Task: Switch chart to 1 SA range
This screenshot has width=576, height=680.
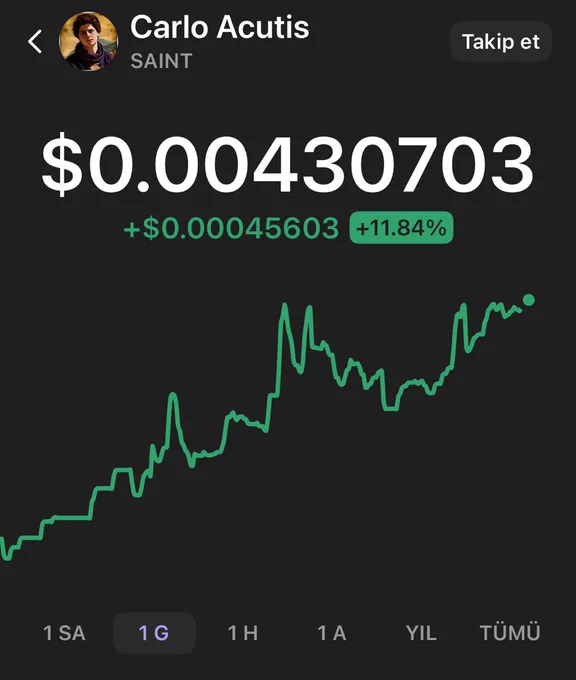Action: pos(64,633)
